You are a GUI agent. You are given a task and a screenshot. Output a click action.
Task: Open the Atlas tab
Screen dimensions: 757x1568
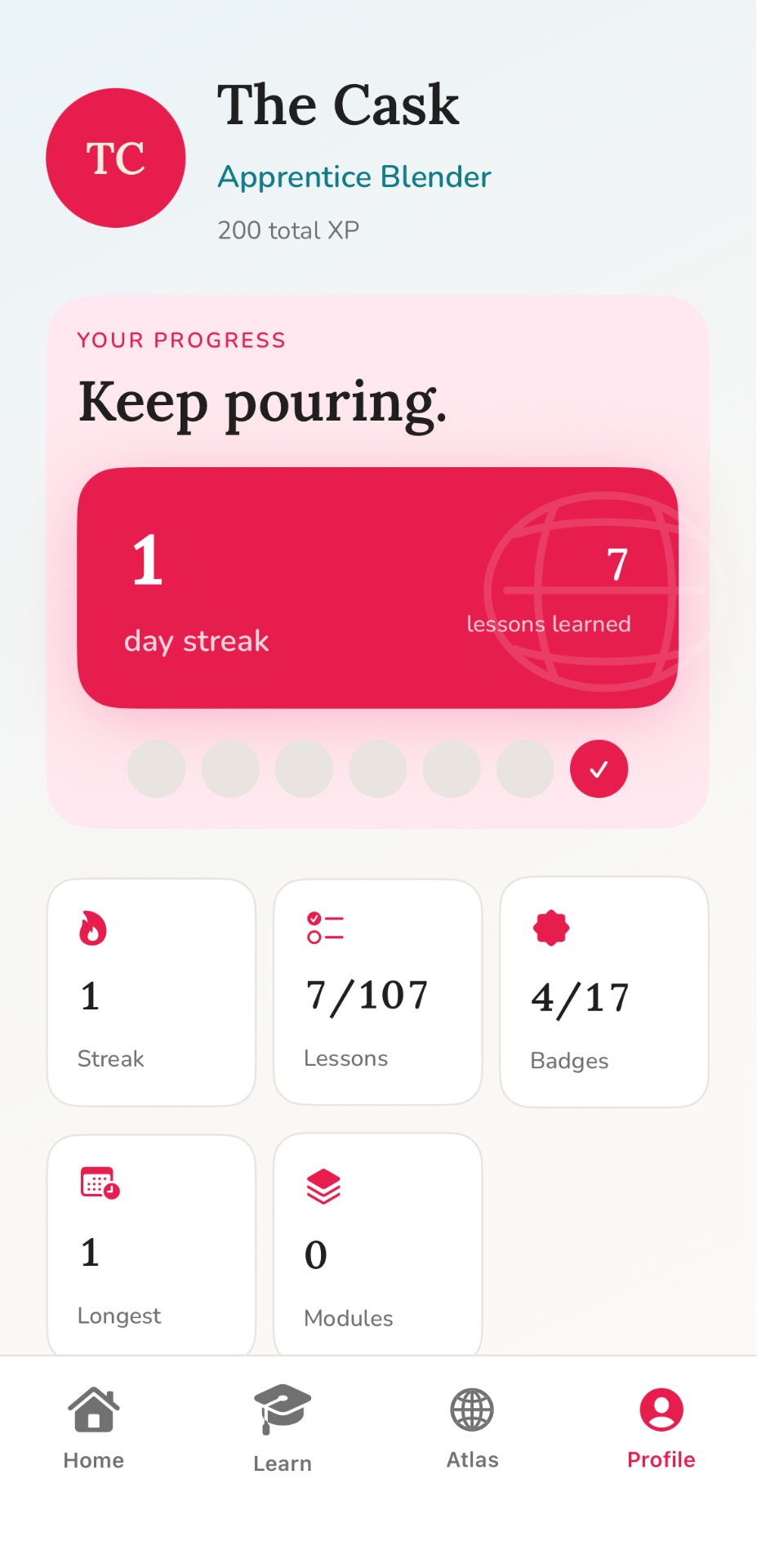(472, 1429)
